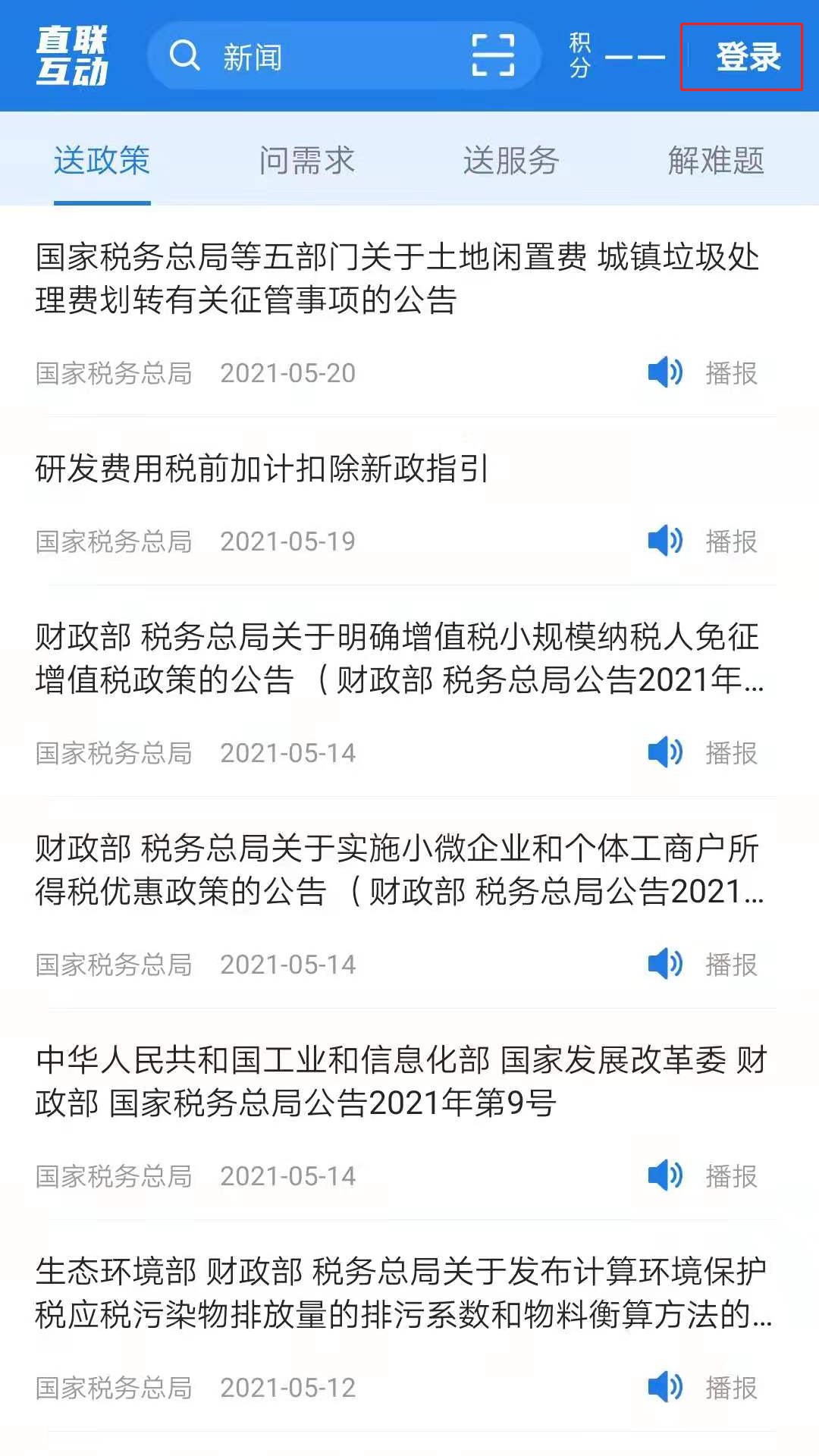The width and height of the screenshot is (819, 1456).
Task: Play 播报 for the 2021-05-20 announcement
Action: click(702, 373)
